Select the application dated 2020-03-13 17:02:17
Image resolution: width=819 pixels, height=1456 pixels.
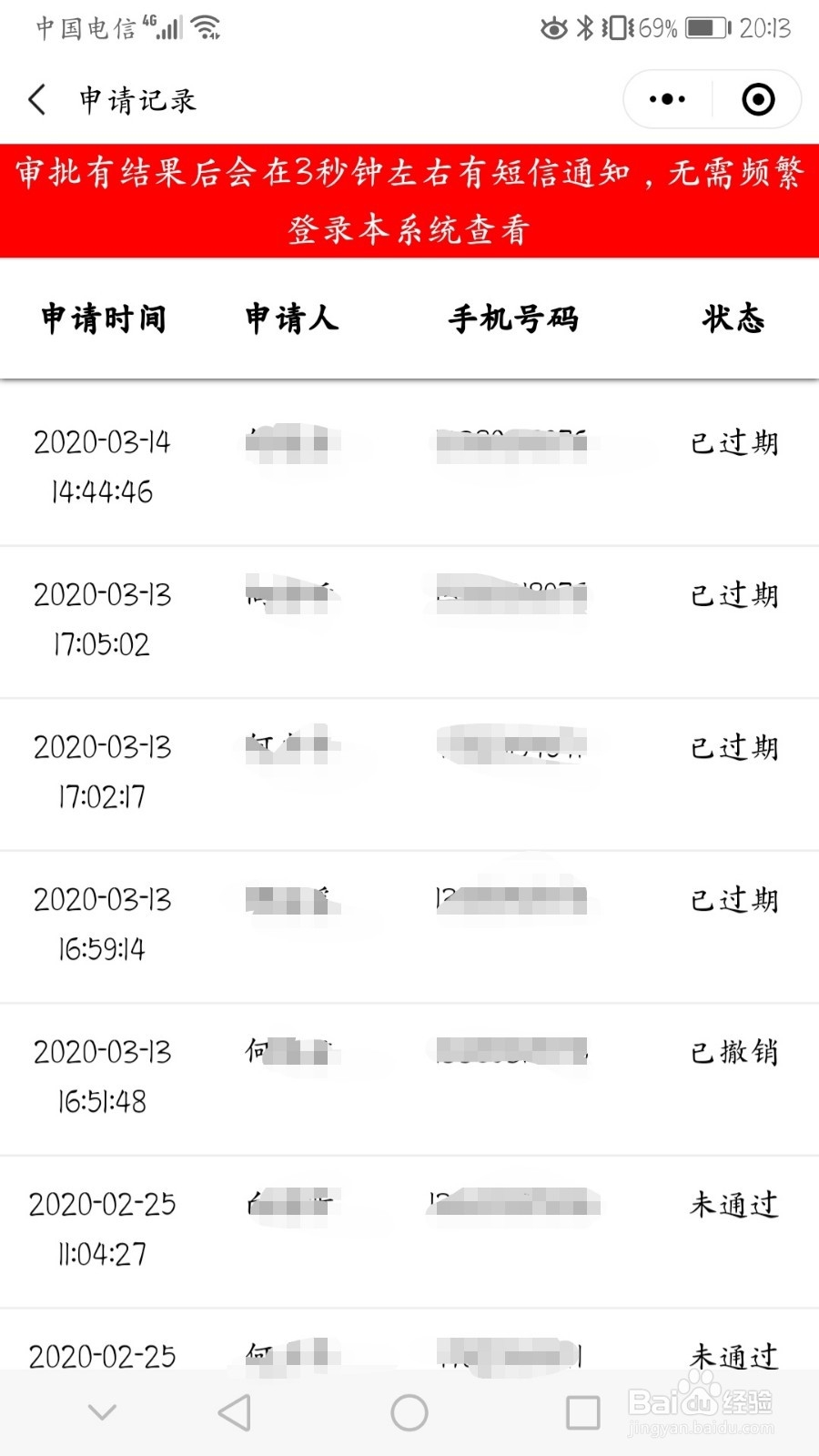[409, 772]
